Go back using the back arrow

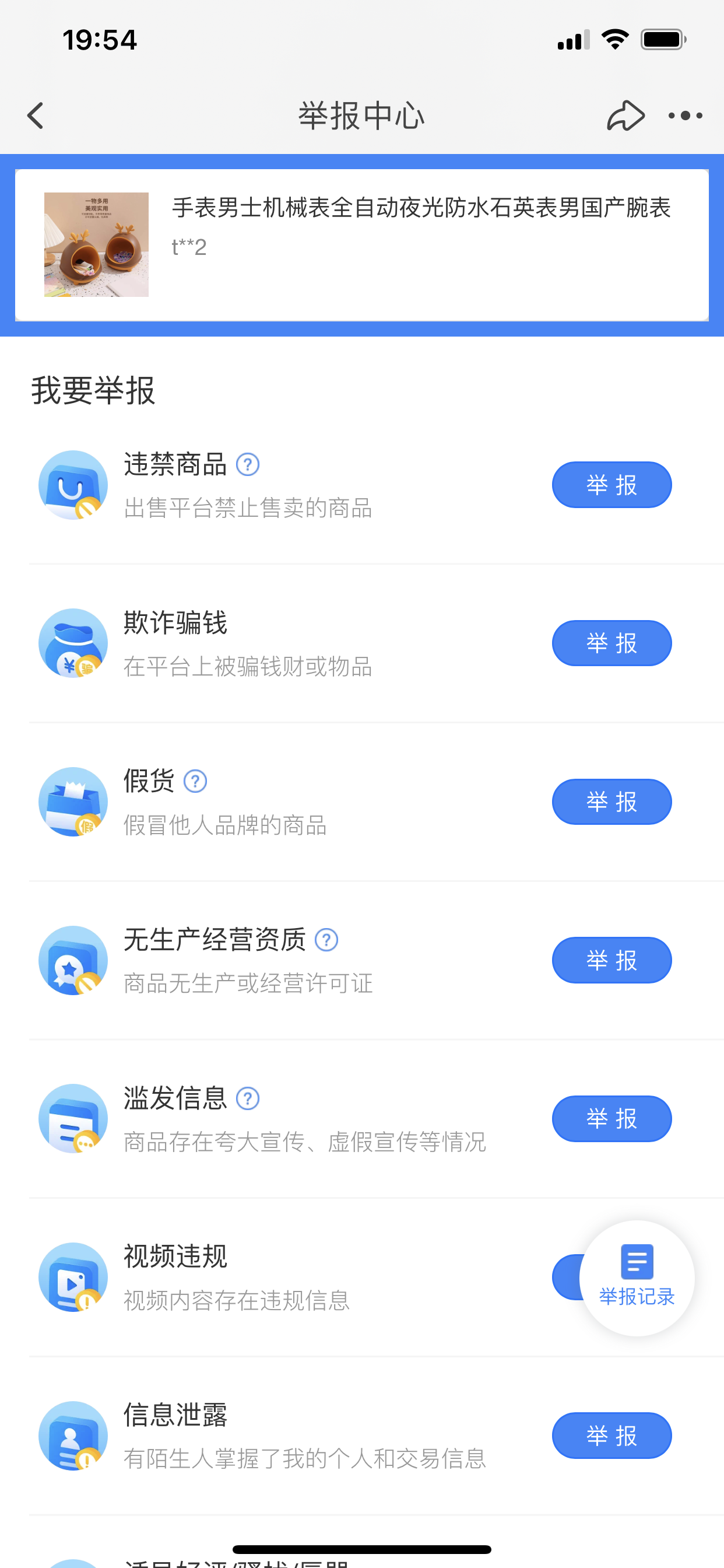(34, 116)
